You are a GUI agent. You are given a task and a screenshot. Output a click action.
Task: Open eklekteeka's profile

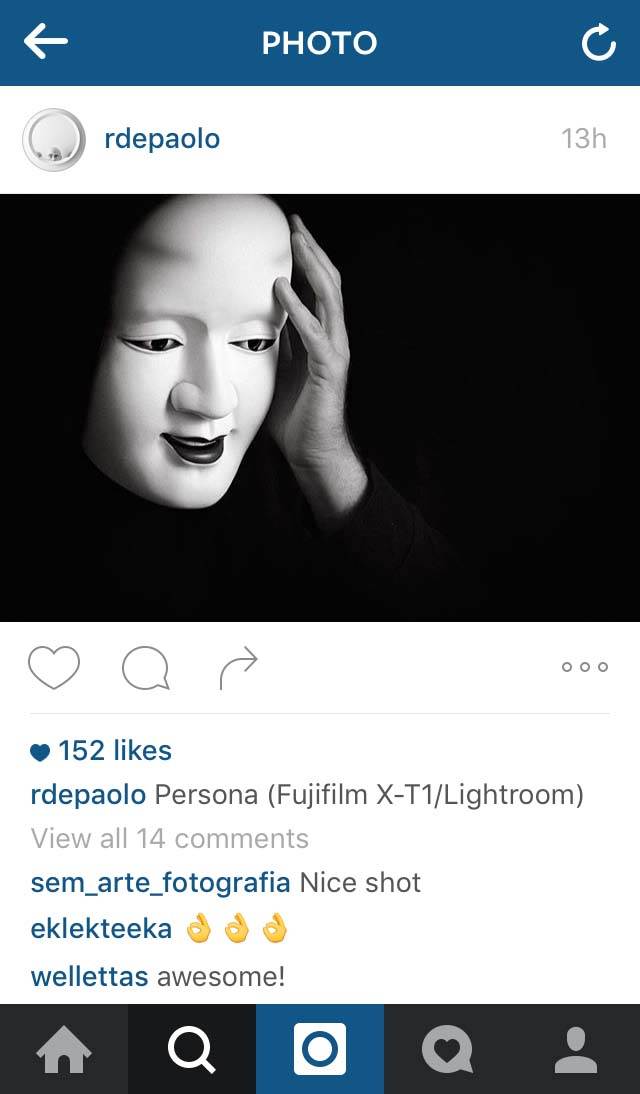101,929
